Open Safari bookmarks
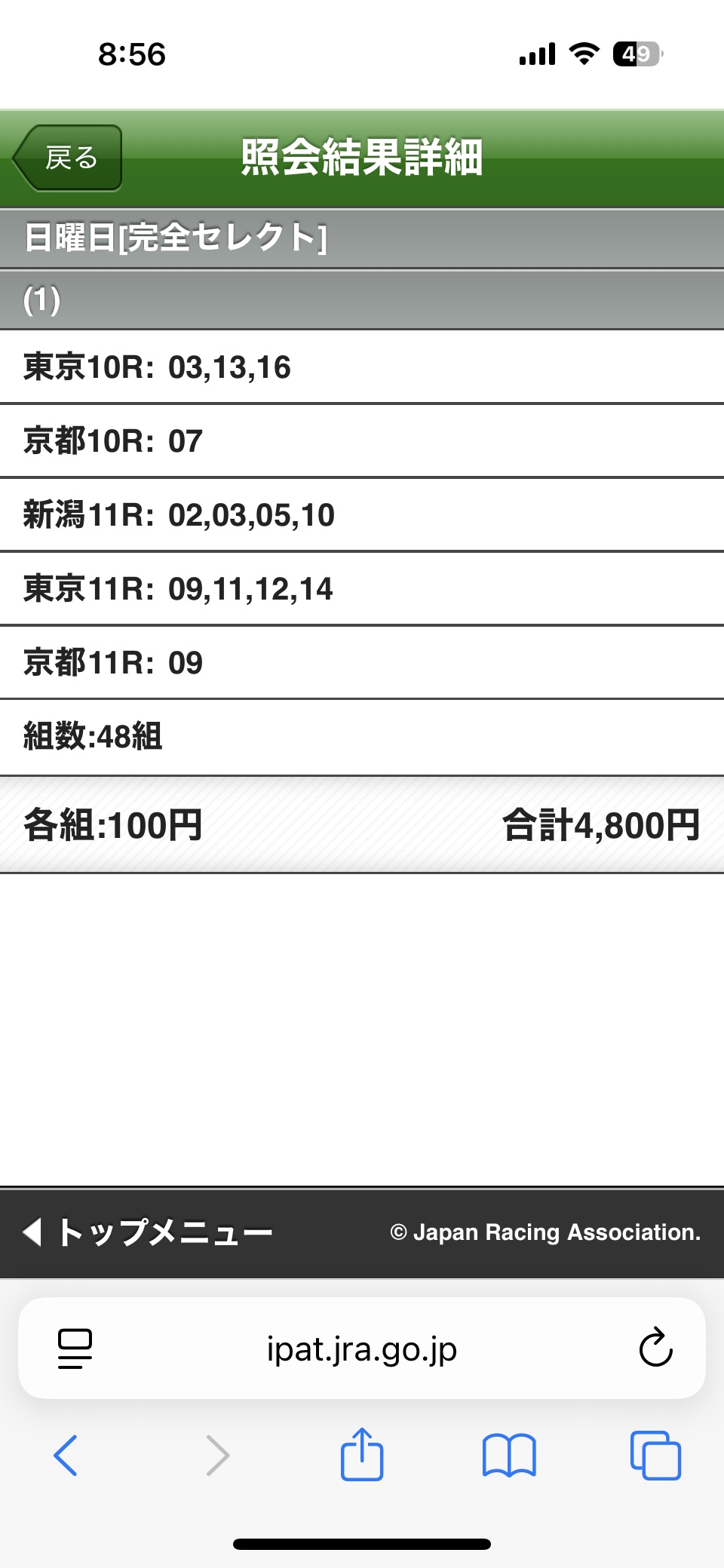The width and height of the screenshot is (724, 1568). (509, 1455)
